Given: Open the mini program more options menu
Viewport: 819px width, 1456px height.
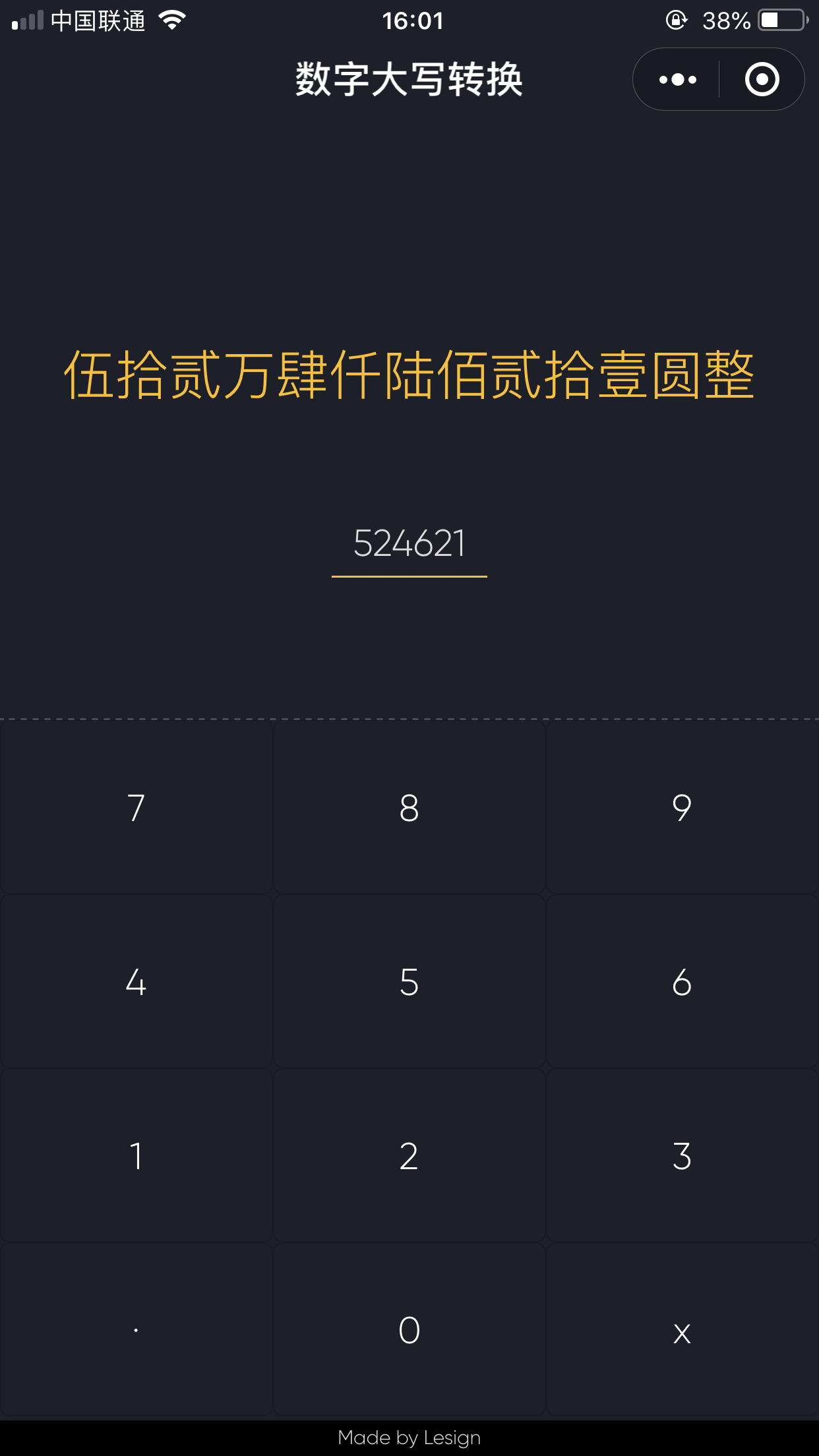Looking at the screenshot, I should [677, 80].
